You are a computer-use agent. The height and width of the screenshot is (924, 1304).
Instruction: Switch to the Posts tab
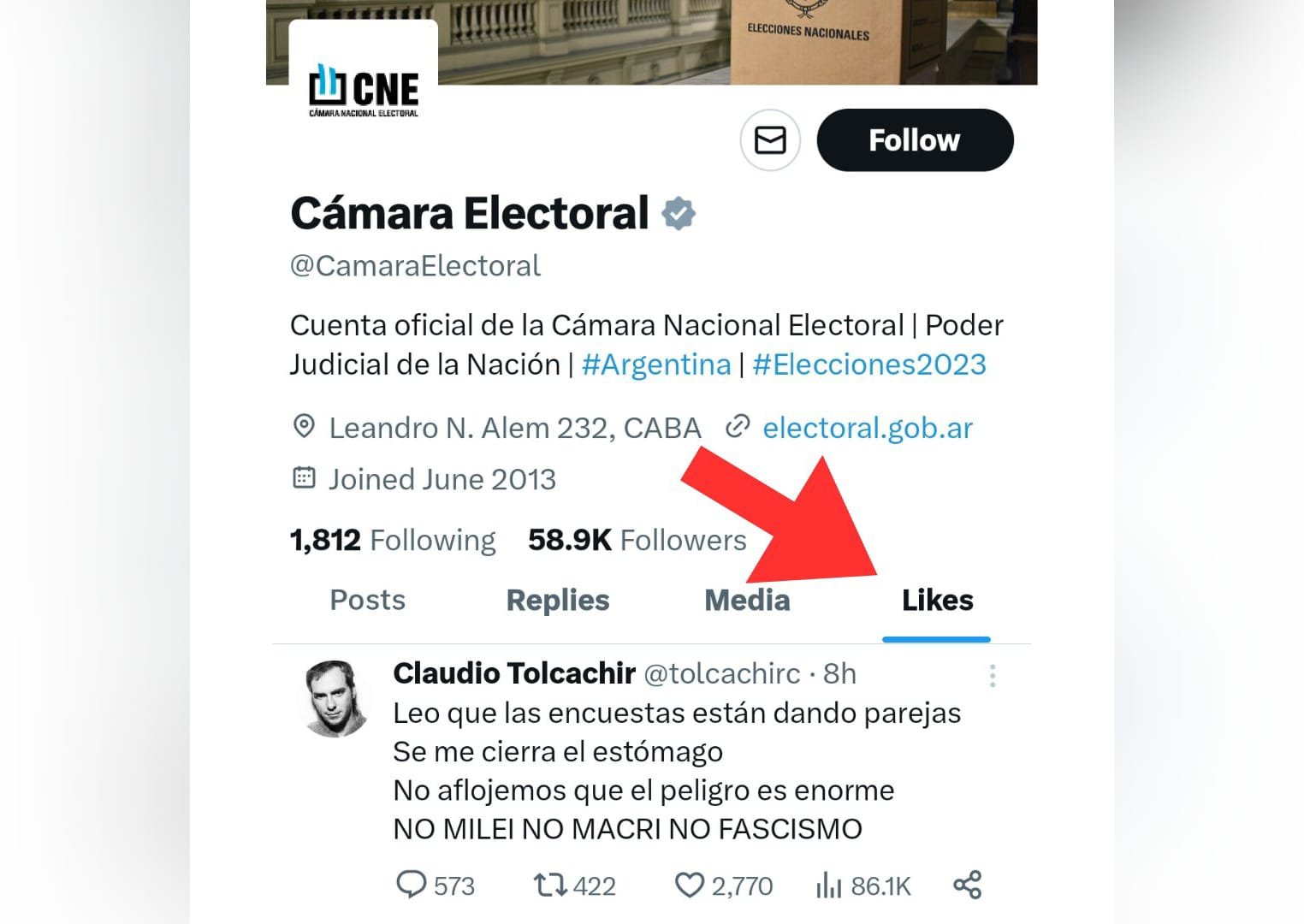tap(367, 601)
